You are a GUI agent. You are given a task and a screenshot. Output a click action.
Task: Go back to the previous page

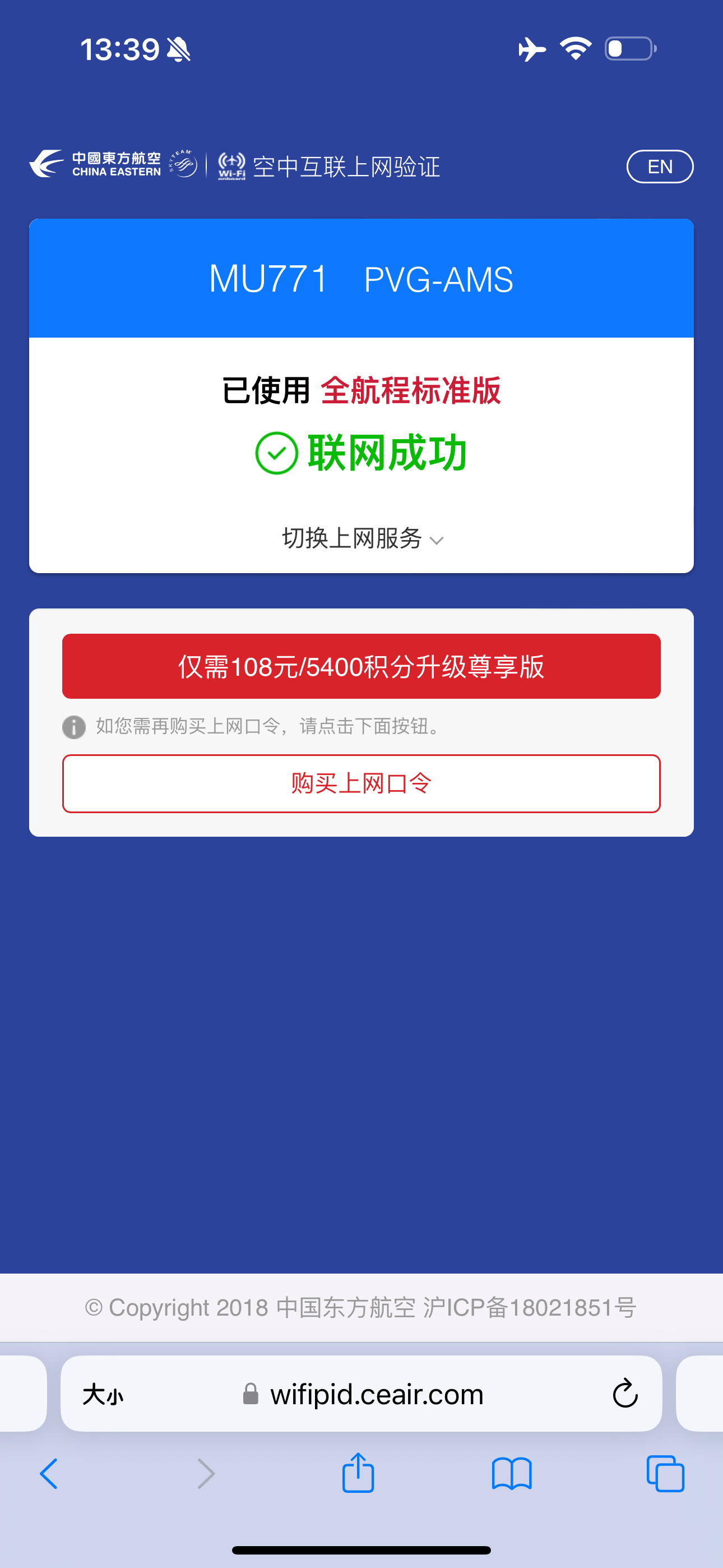click(x=49, y=1474)
